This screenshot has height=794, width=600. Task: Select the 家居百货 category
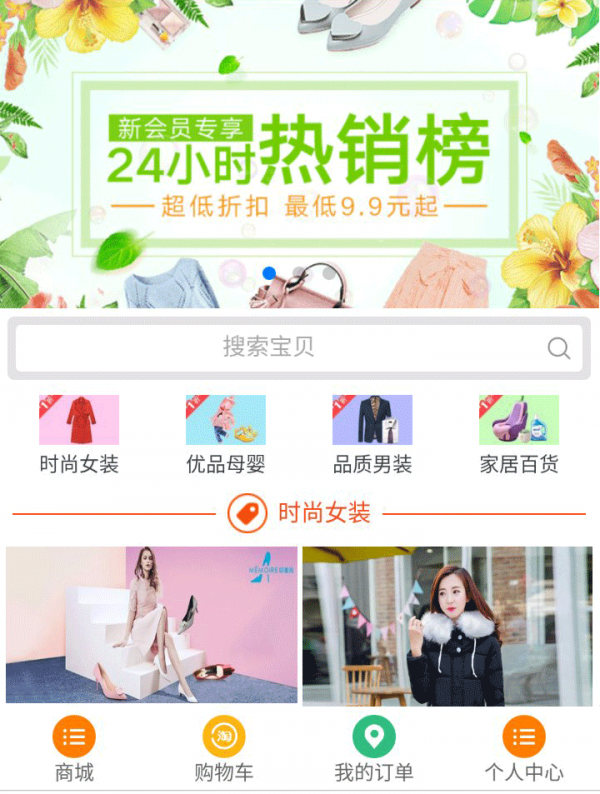click(519, 435)
